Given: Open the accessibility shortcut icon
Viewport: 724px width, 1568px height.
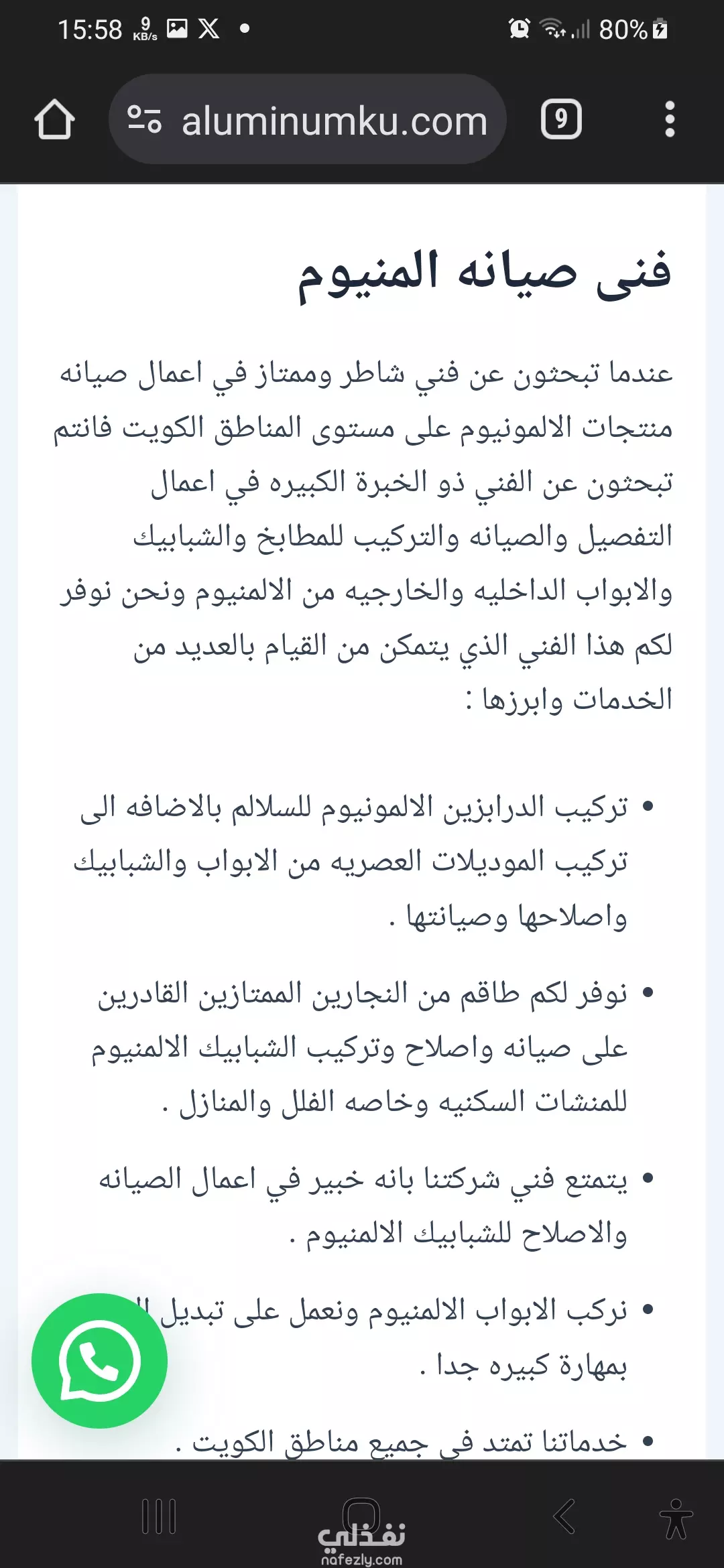Looking at the screenshot, I should click(676, 1518).
